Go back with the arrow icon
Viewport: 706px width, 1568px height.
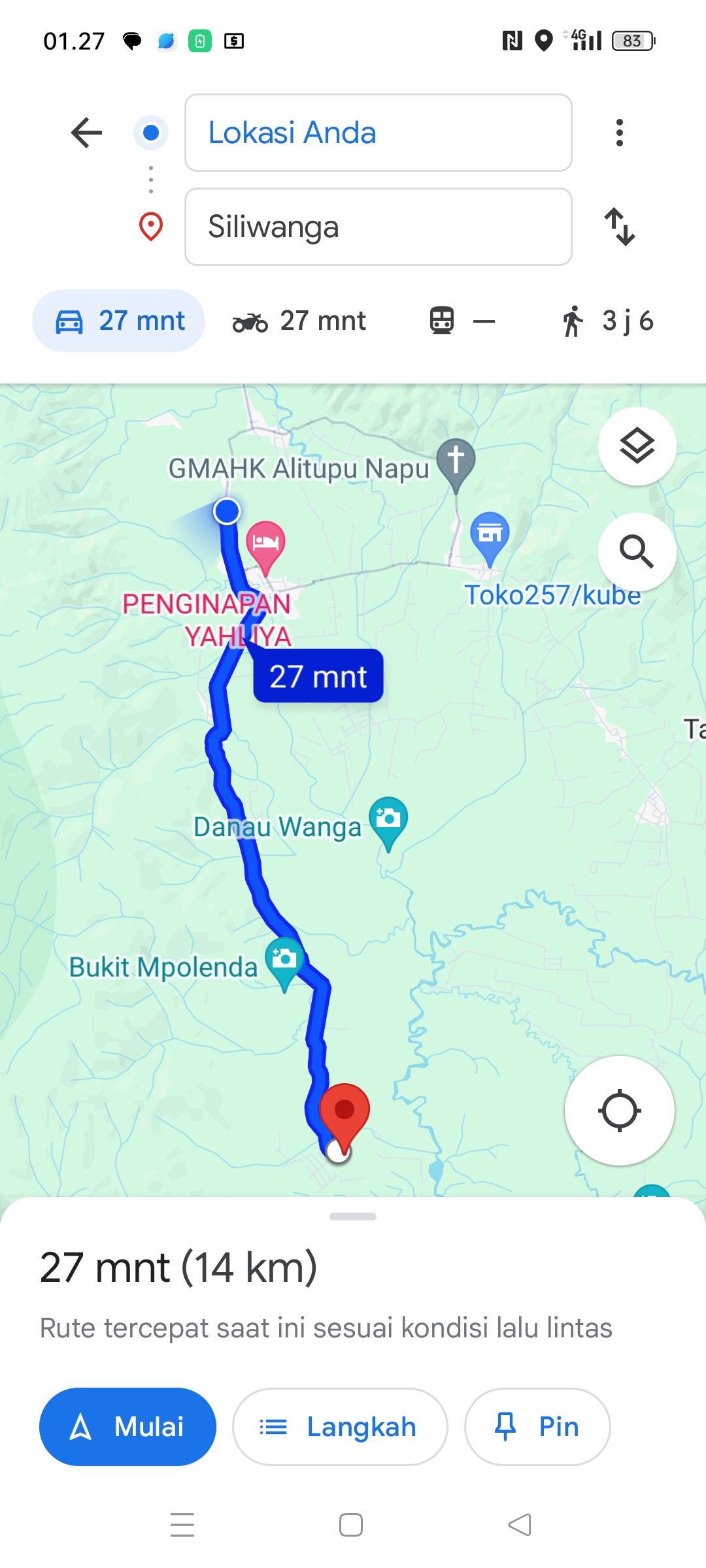pos(86,133)
